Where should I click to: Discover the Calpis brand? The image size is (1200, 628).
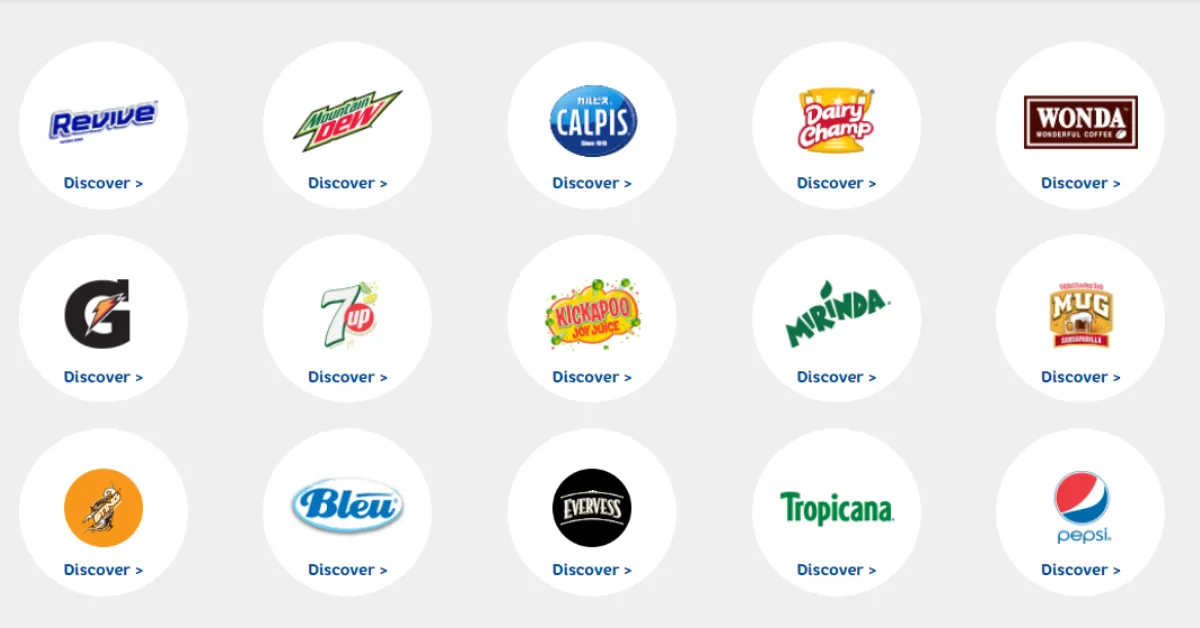click(592, 183)
